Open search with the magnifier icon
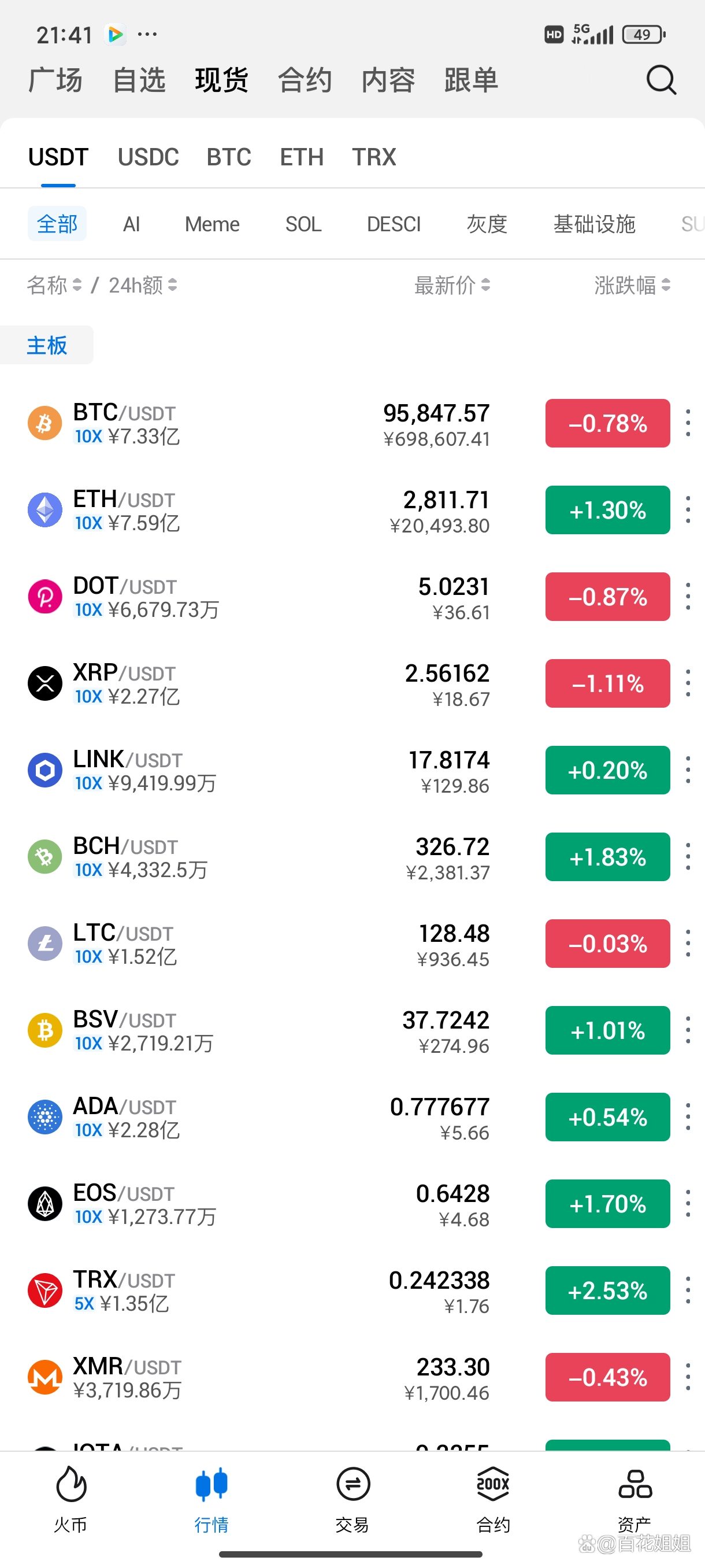The image size is (705, 1568). [661, 79]
